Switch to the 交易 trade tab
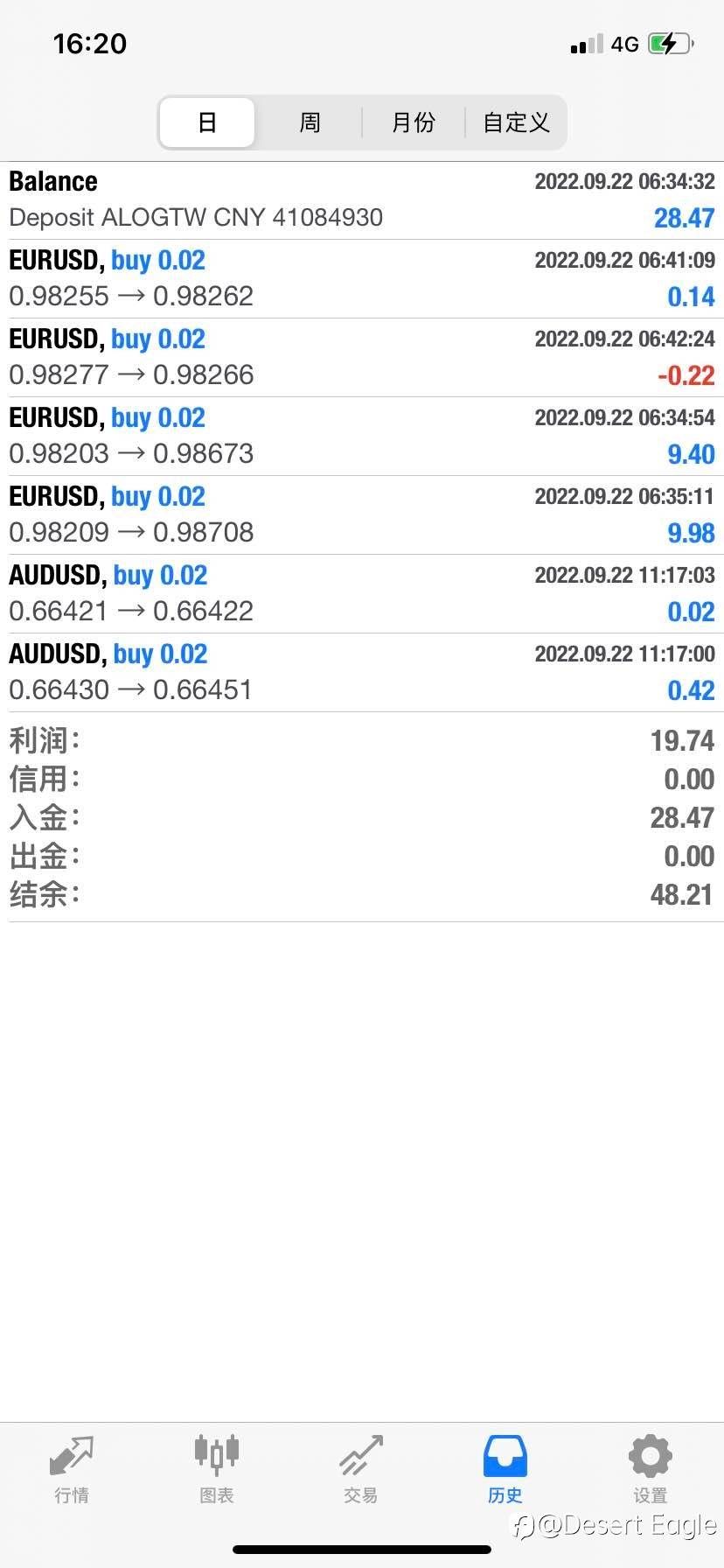The width and height of the screenshot is (724, 1568). (361, 1470)
